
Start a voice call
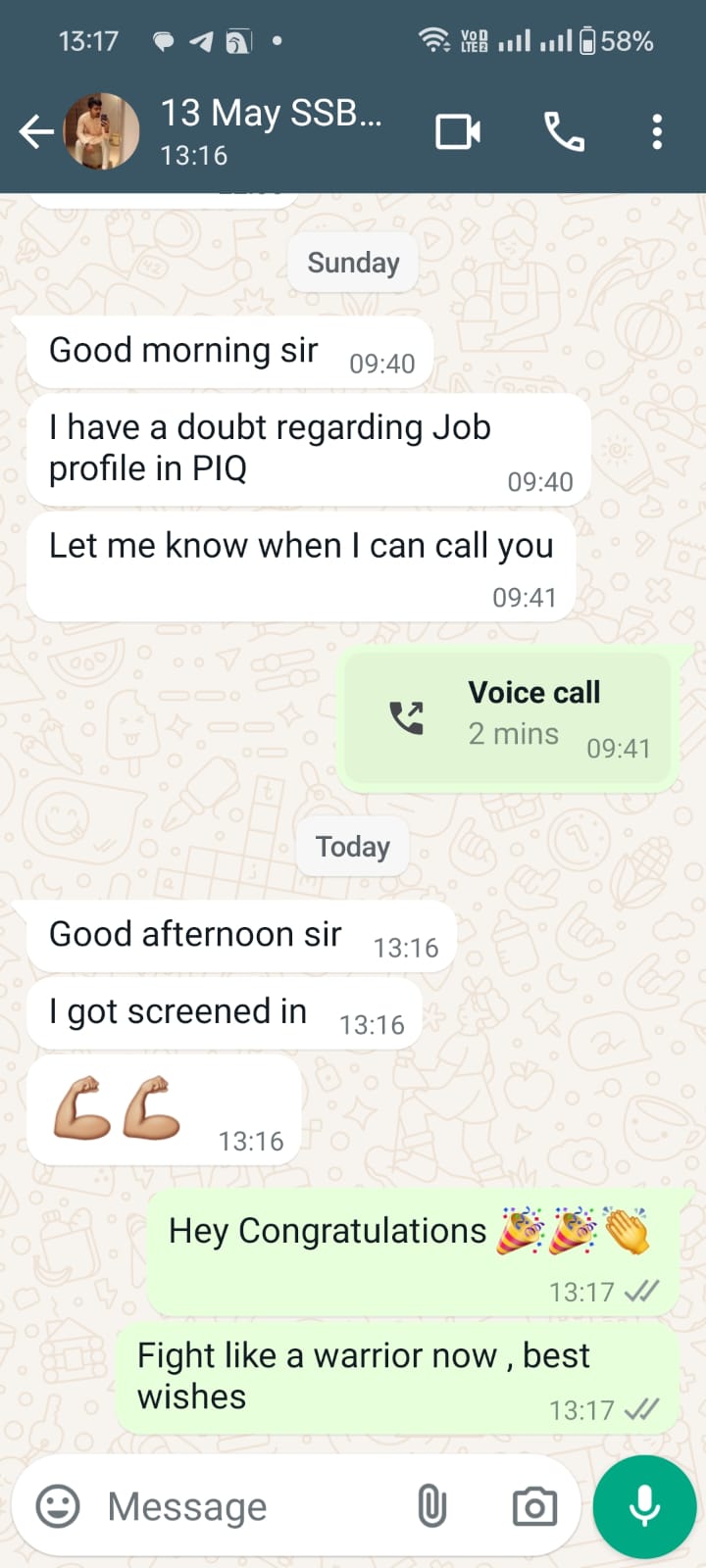(564, 131)
